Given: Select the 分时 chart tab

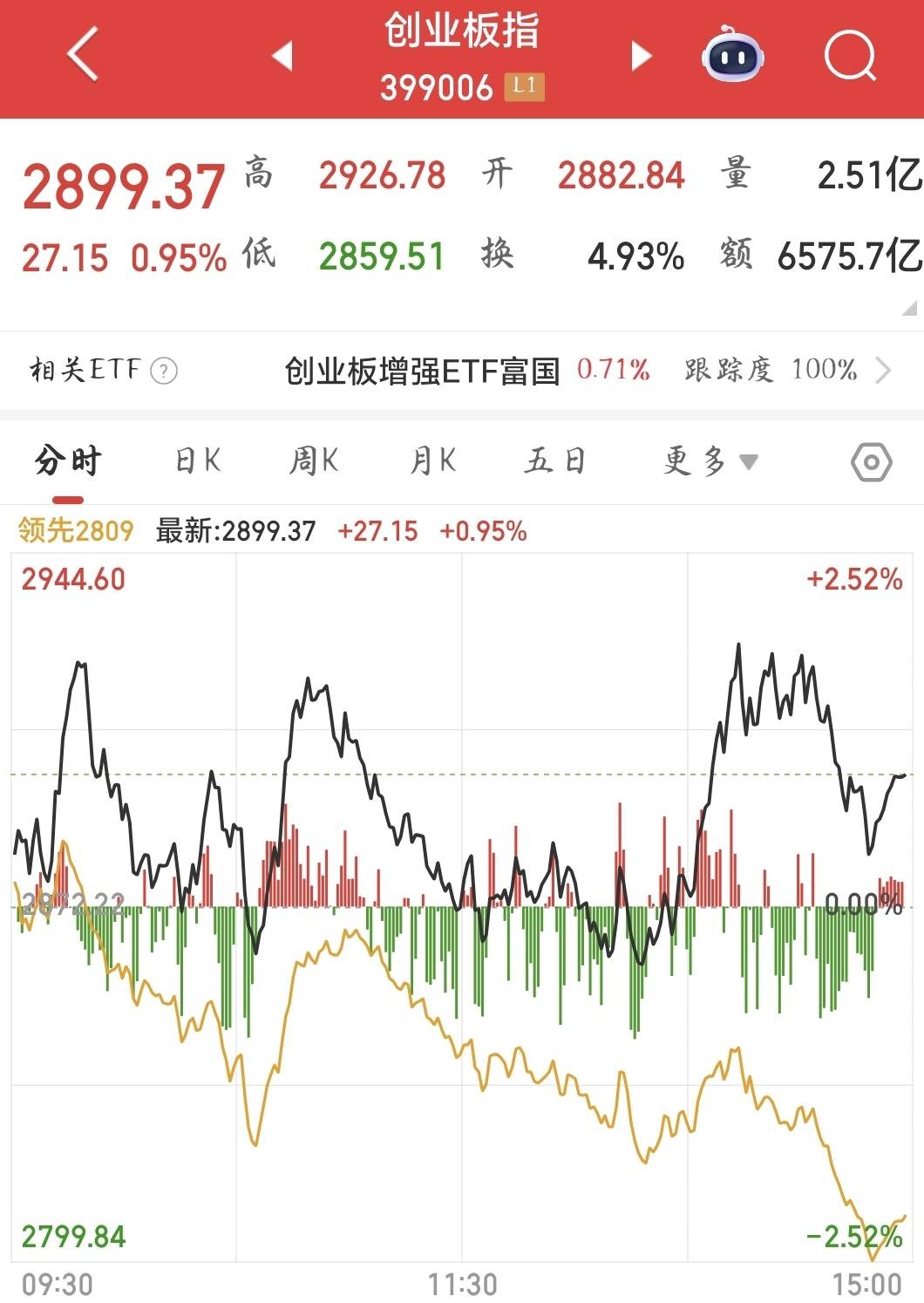Looking at the screenshot, I should click(68, 460).
